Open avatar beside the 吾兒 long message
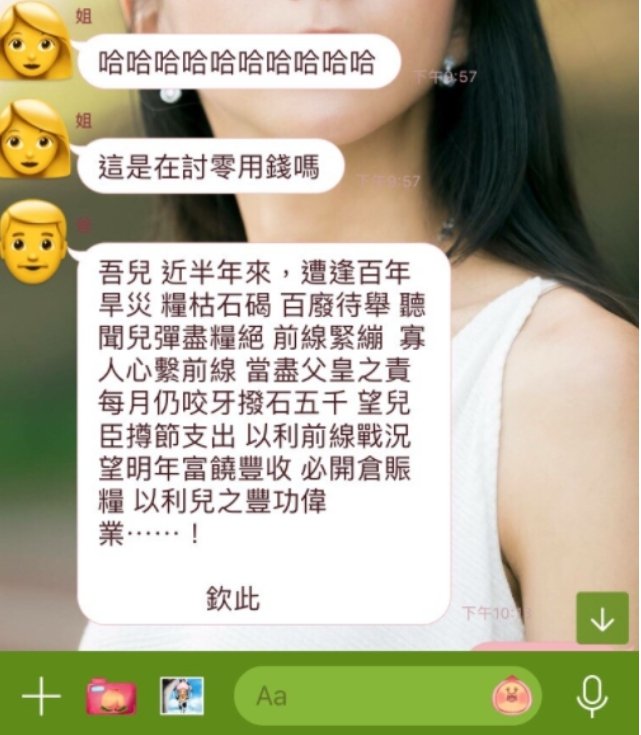The height and width of the screenshot is (735, 641). 36,241
